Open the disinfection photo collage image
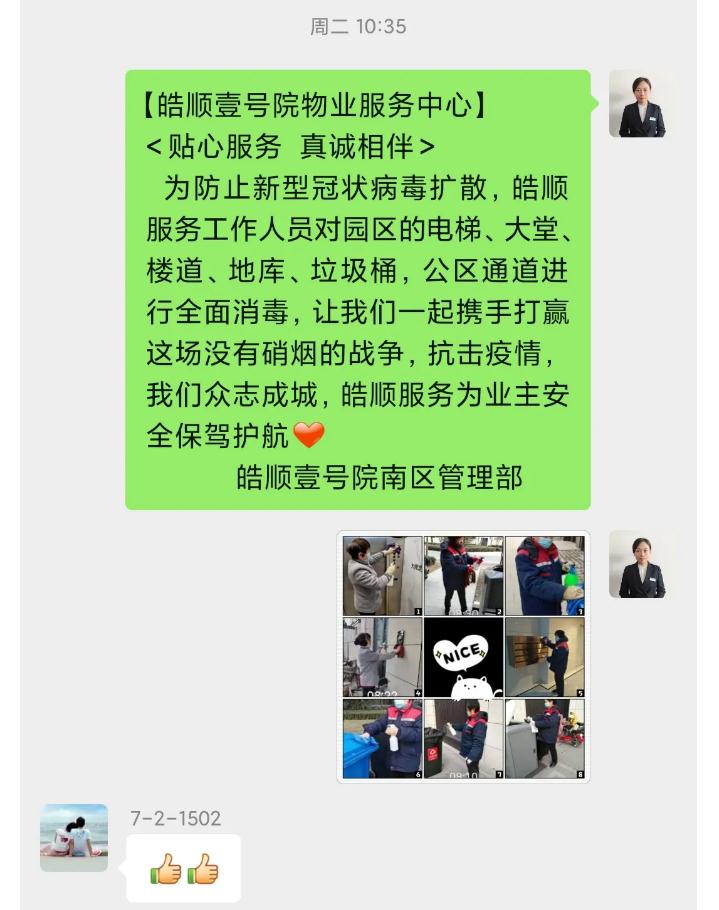The width and height of the screenshot is (719, 910). point(463,656)
